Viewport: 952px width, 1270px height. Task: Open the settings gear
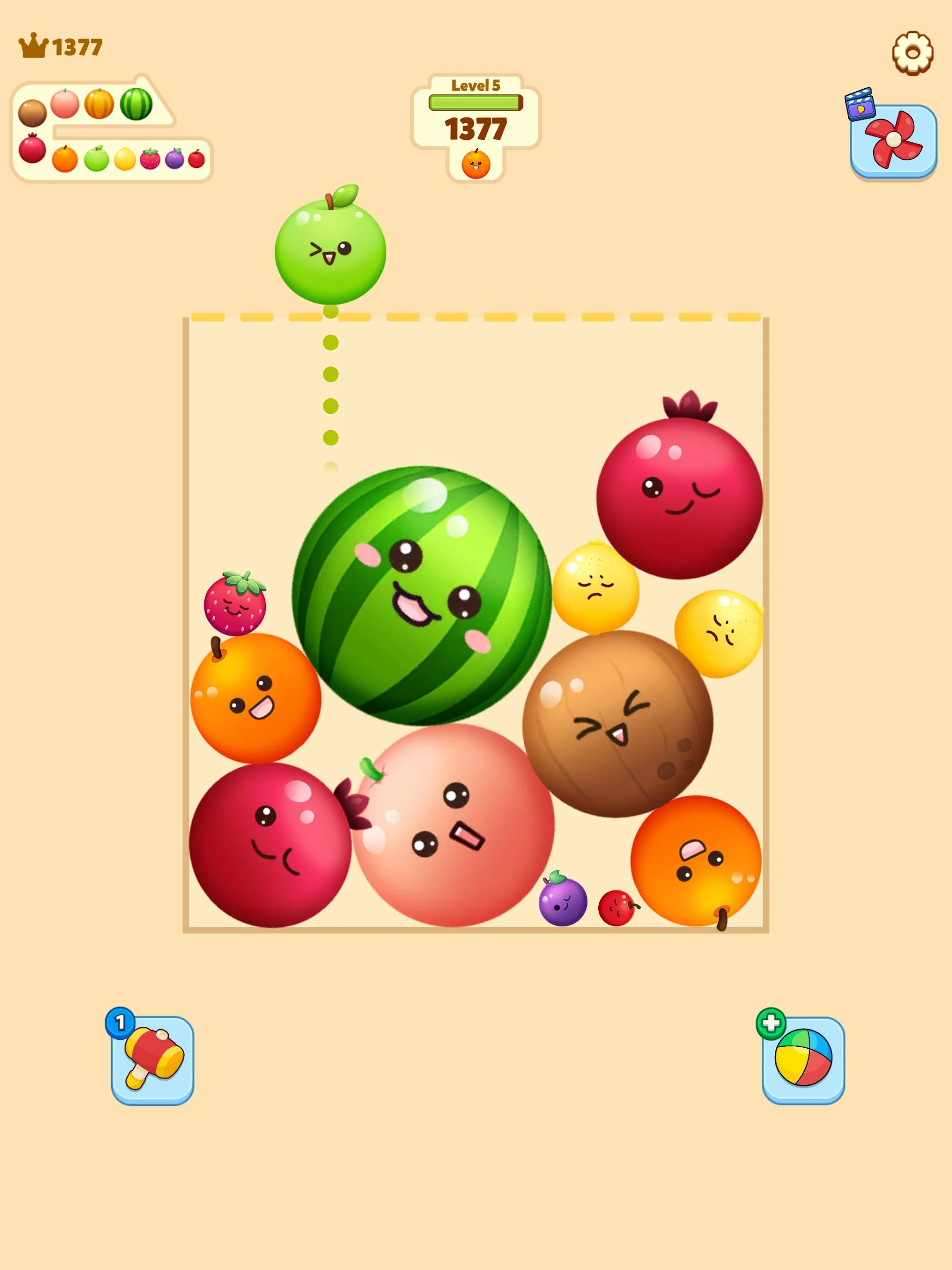tap(912, 53)
